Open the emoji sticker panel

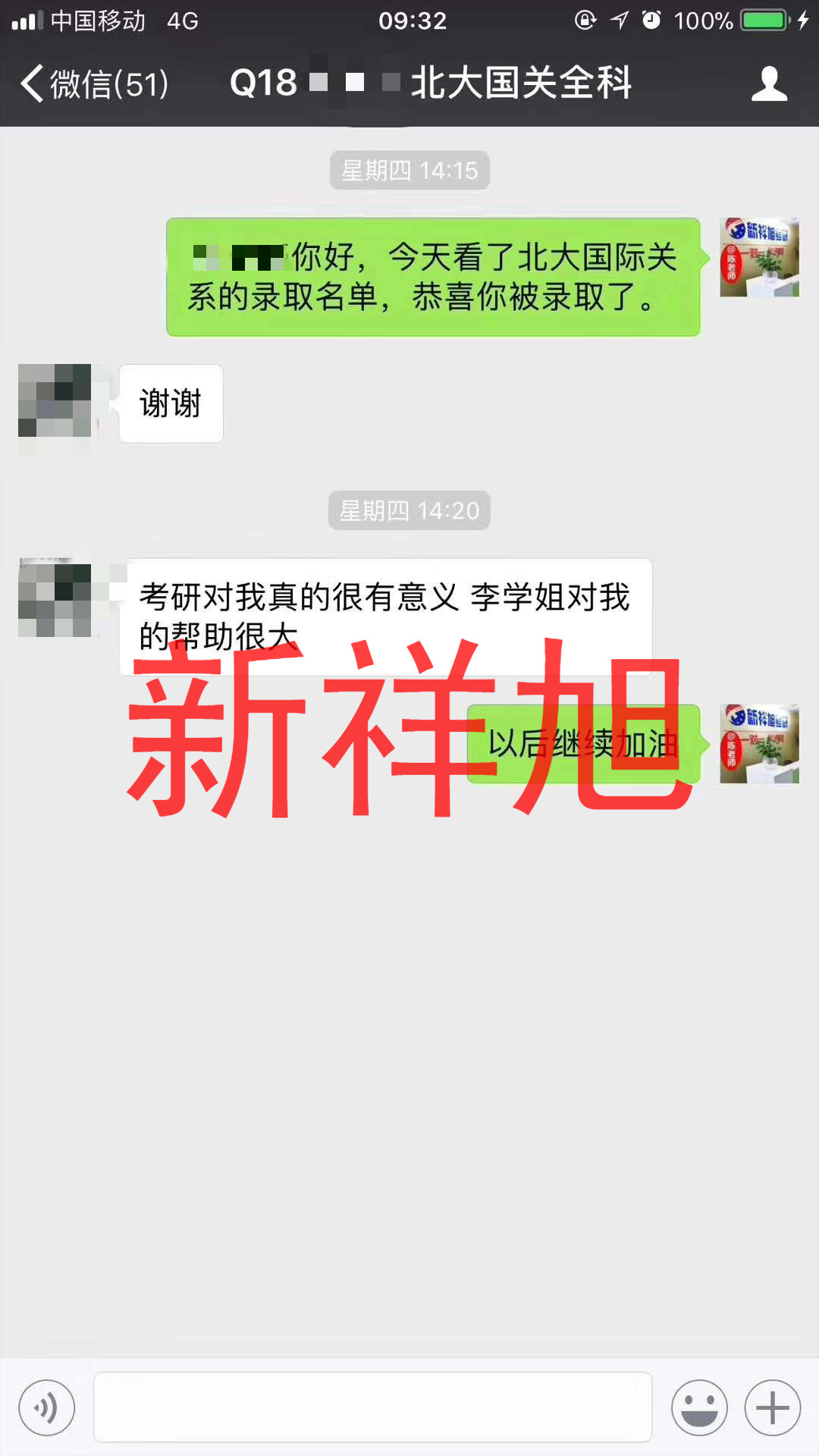click(699, 1407)
